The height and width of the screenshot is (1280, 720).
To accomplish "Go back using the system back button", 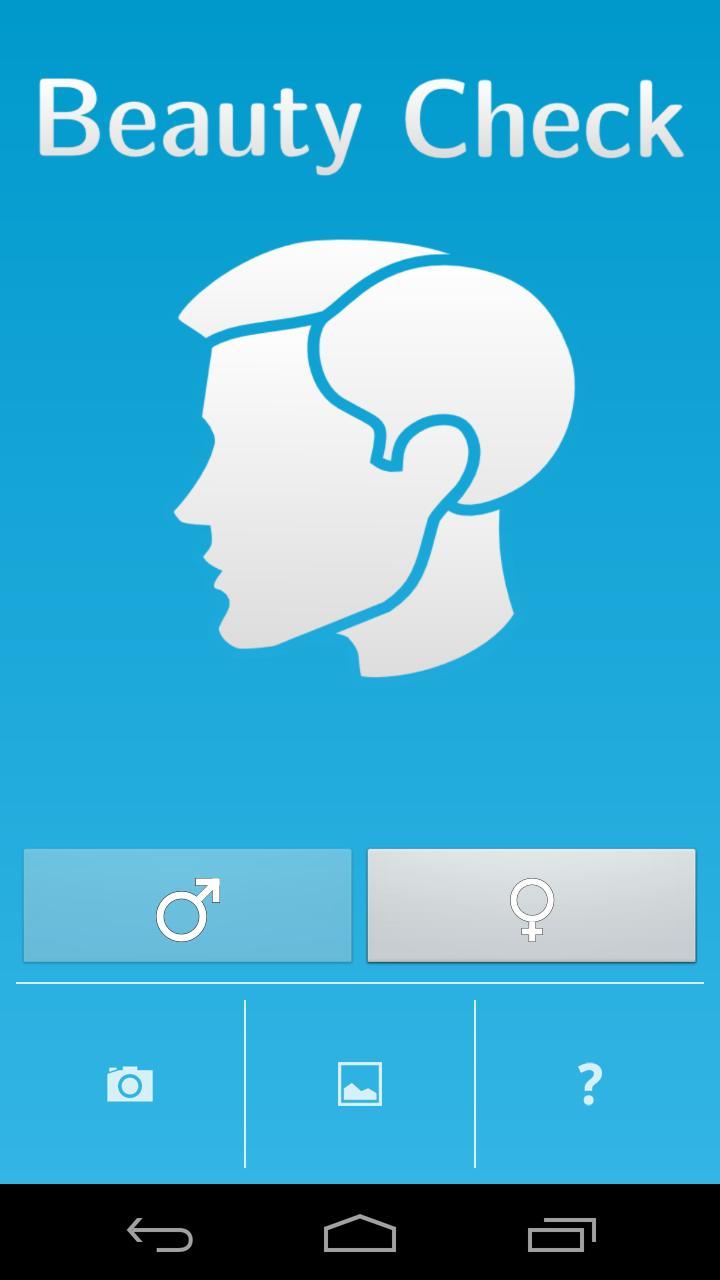I will 160,1234.
